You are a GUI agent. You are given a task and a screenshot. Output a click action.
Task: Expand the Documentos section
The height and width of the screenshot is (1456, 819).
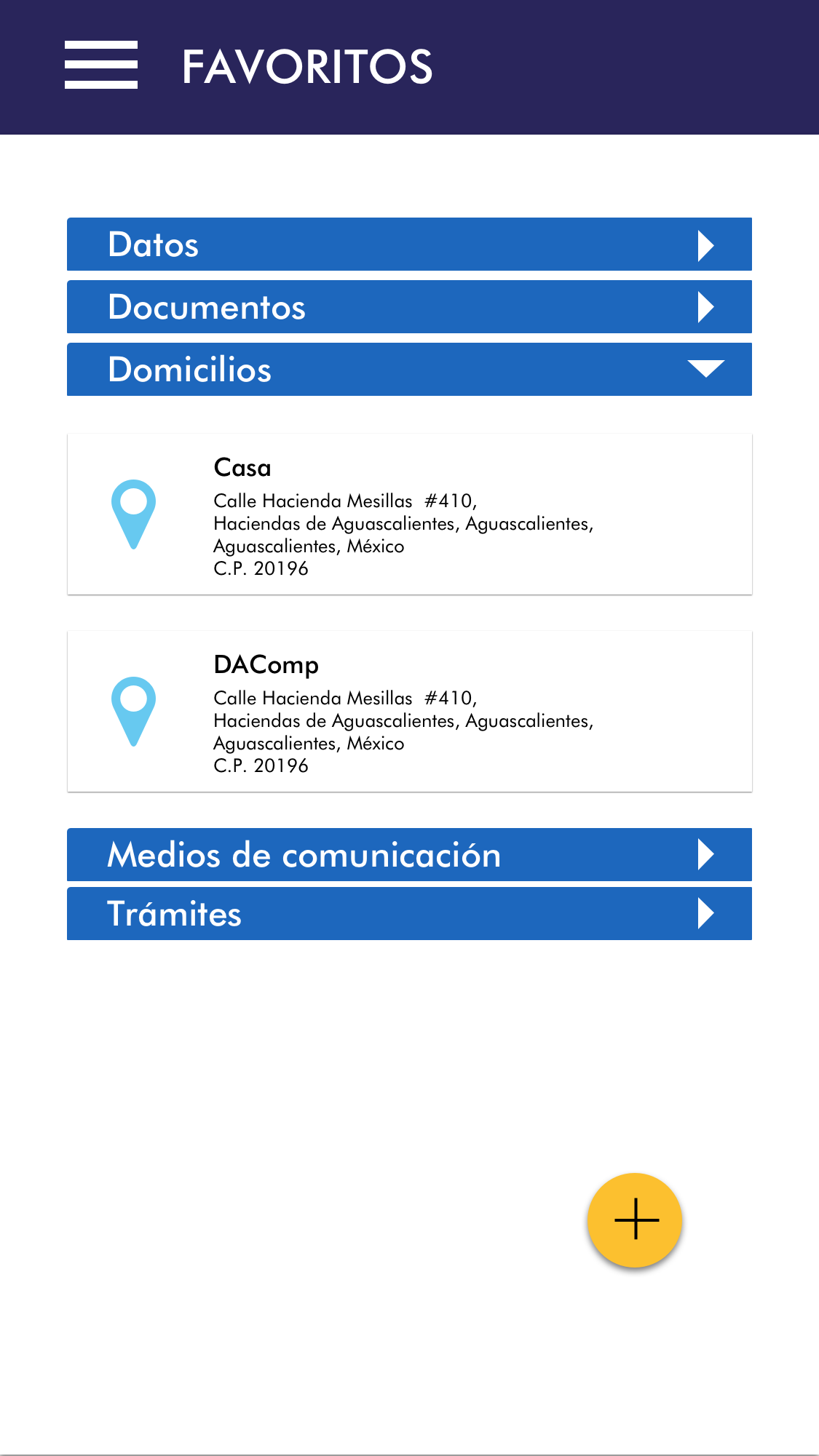[x=409, y=307]
